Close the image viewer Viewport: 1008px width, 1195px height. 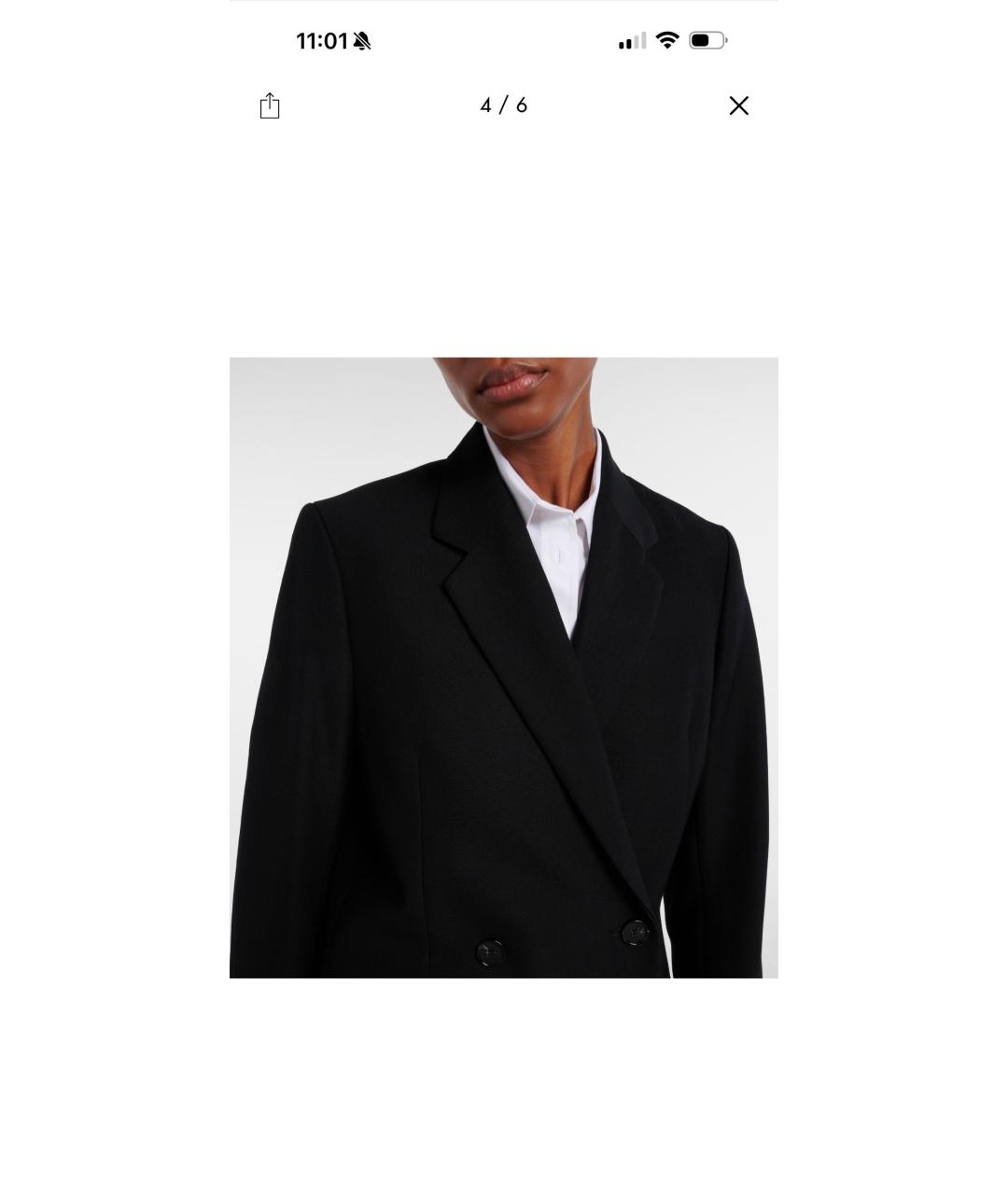(x=738, y=105)
